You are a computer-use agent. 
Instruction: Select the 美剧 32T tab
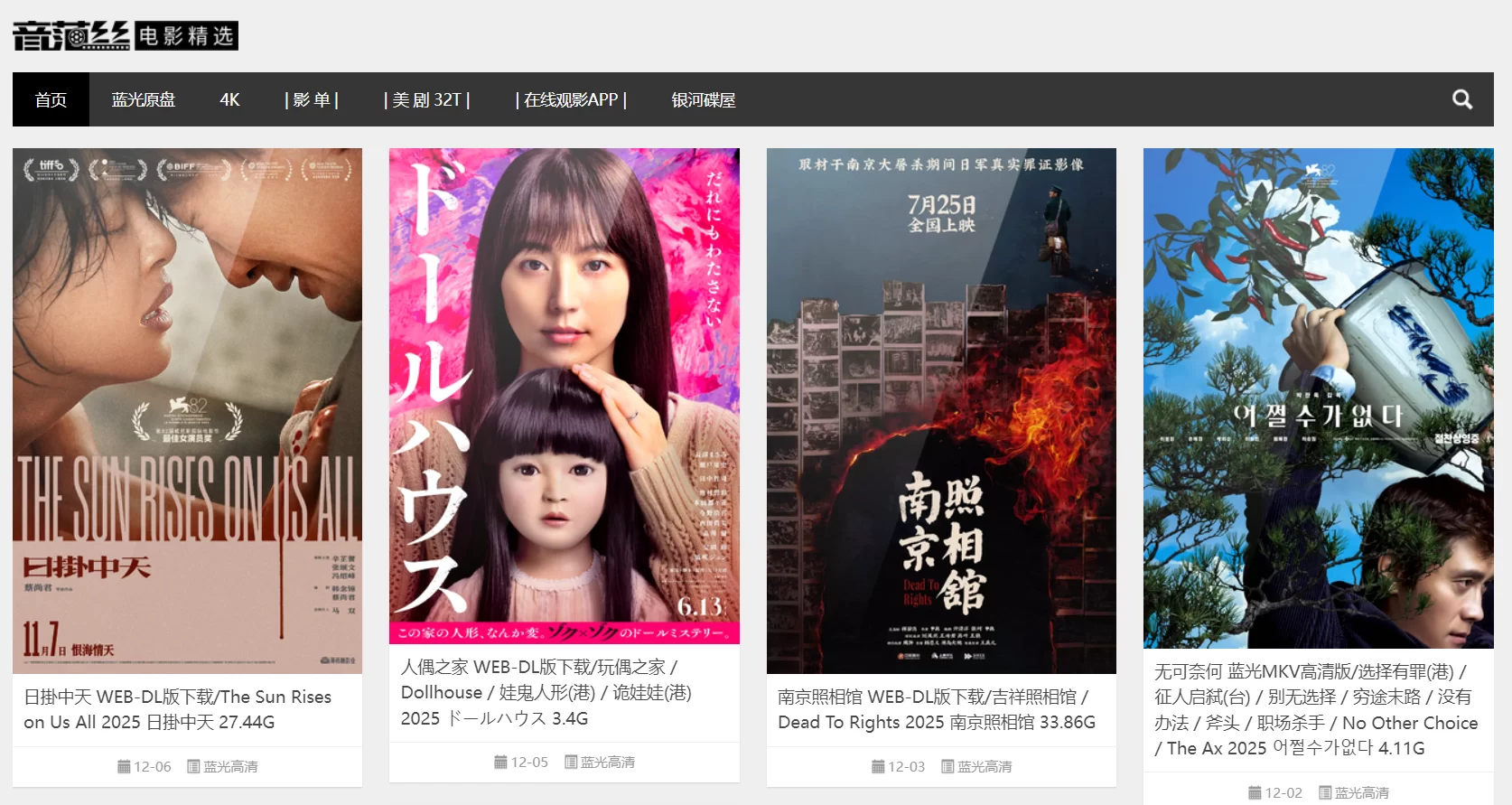pos(426,99)
